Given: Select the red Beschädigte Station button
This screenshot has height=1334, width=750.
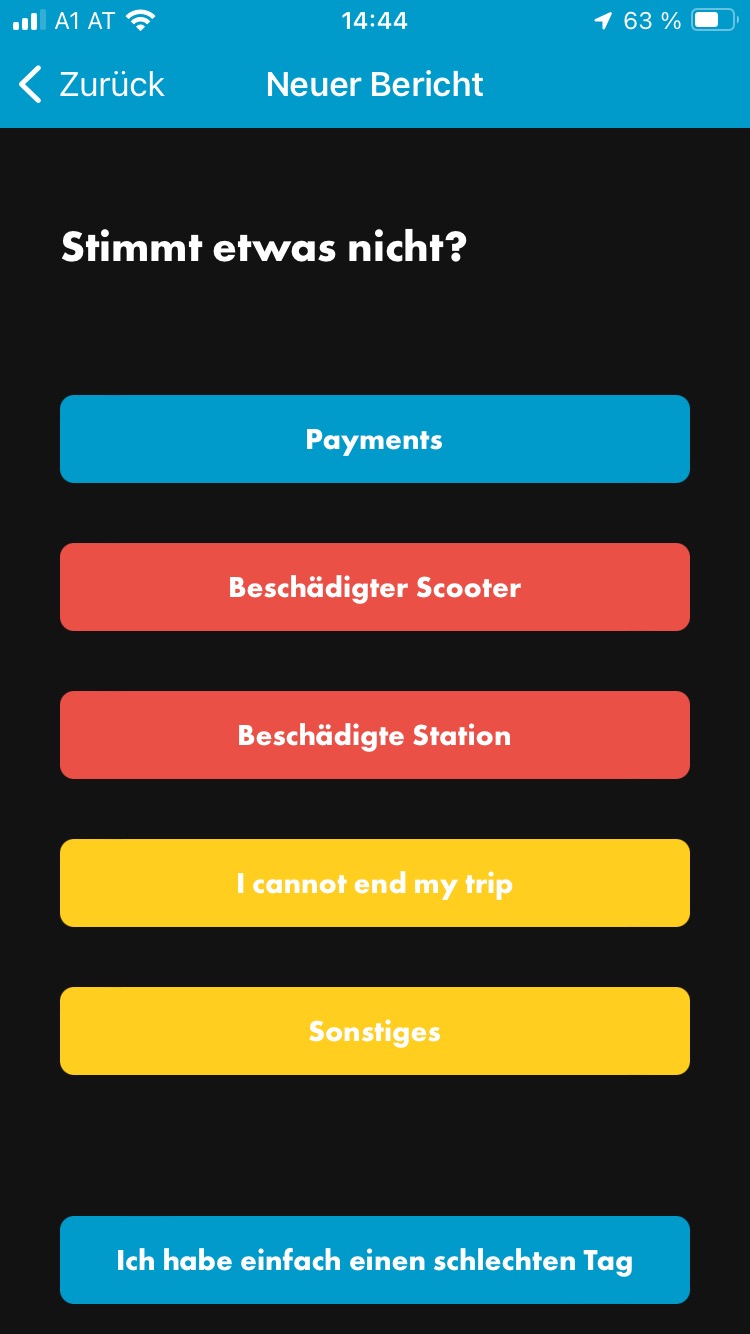Looking at the screenshot, I should tap(374, 734).
